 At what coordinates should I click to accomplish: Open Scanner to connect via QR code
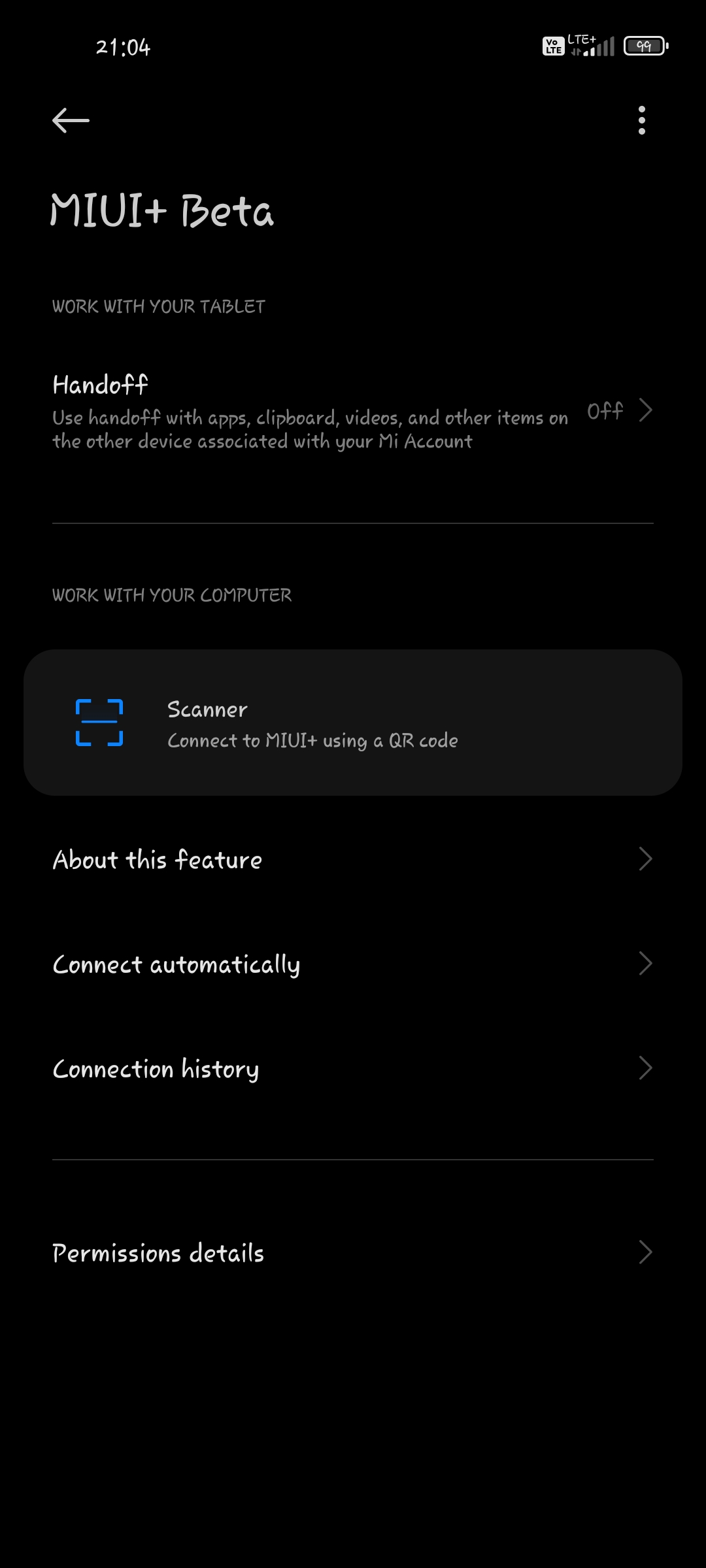[x=353, y=723]
